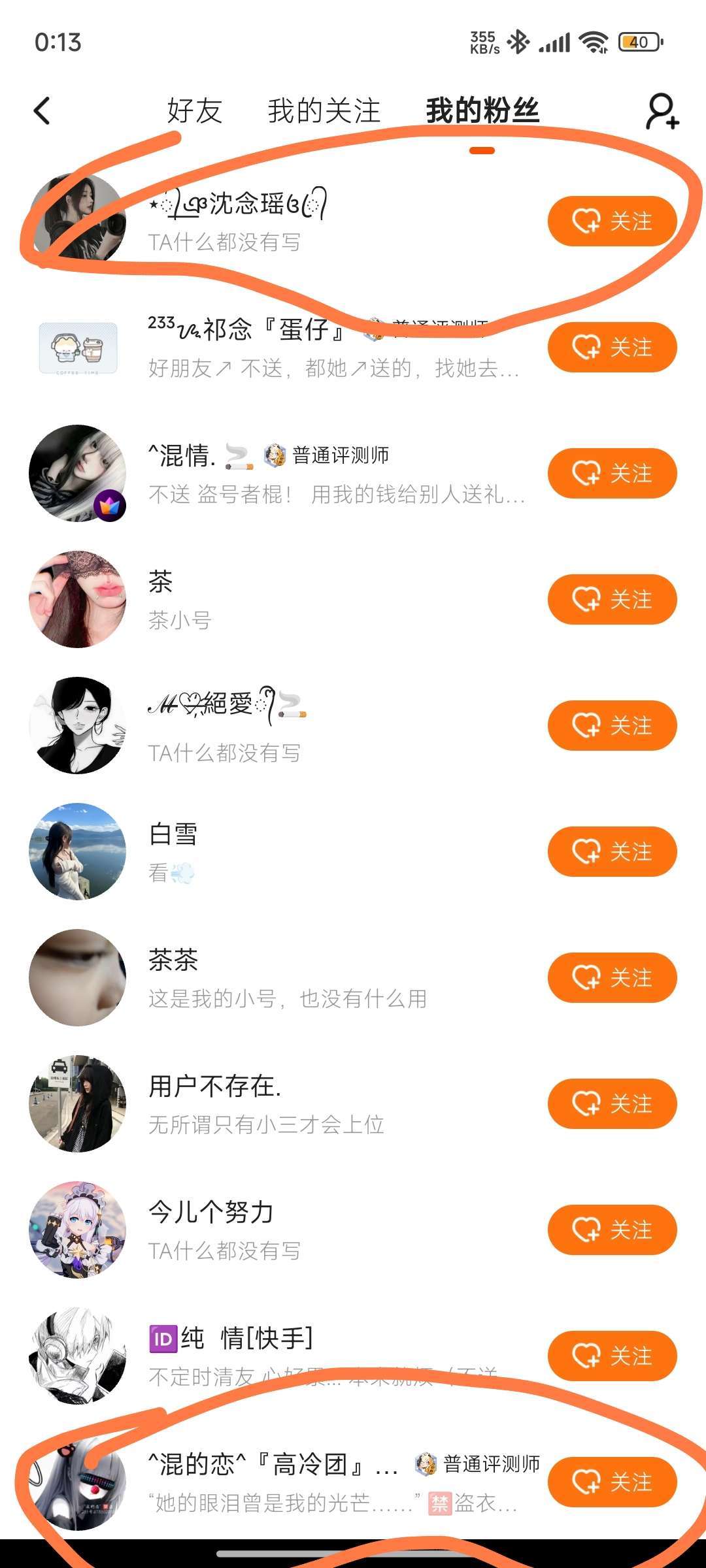Follow the user 今儿个努力
The width and height of the screenshot is (706, 1568).
612,1230
